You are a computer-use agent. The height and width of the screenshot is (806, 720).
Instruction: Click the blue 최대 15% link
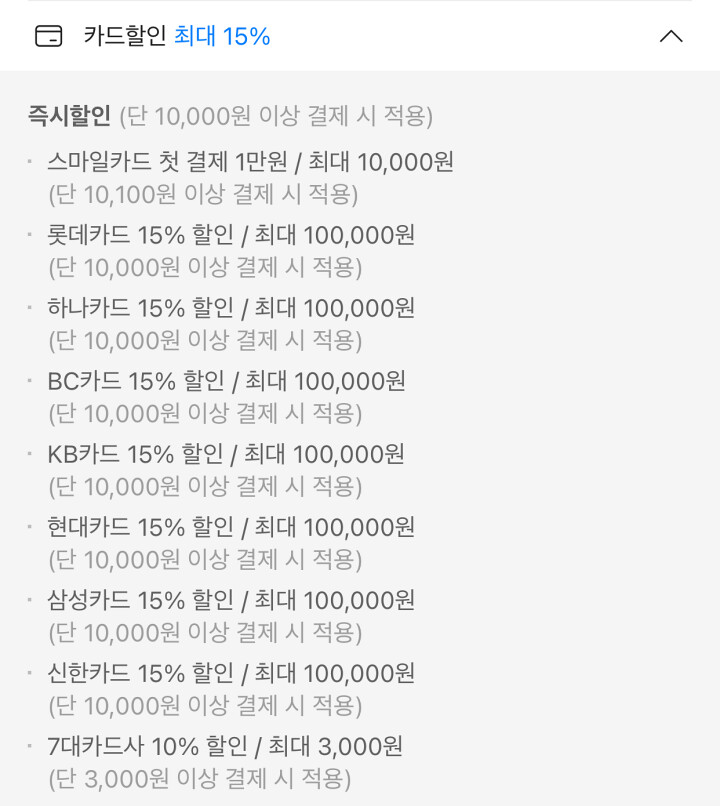222,36
